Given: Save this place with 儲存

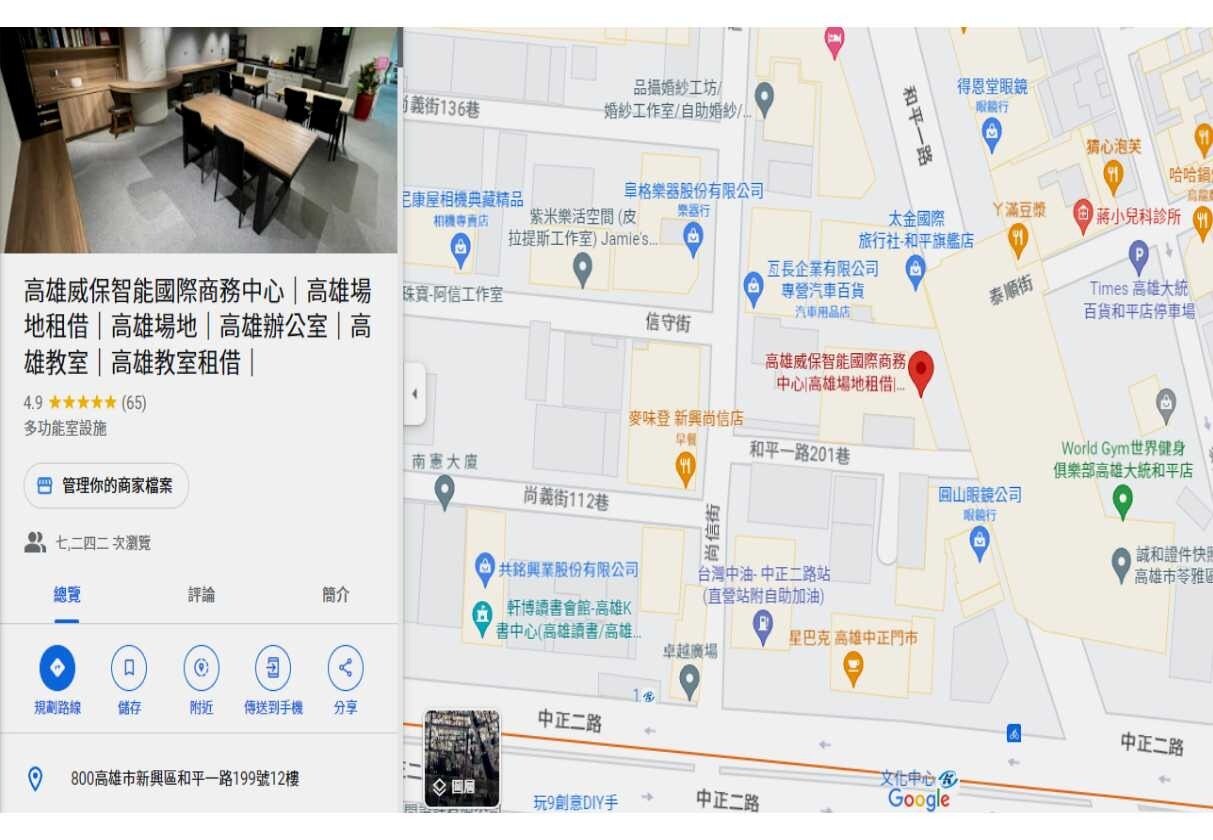Looking at the screenshot, I should (x=129, y=668).
